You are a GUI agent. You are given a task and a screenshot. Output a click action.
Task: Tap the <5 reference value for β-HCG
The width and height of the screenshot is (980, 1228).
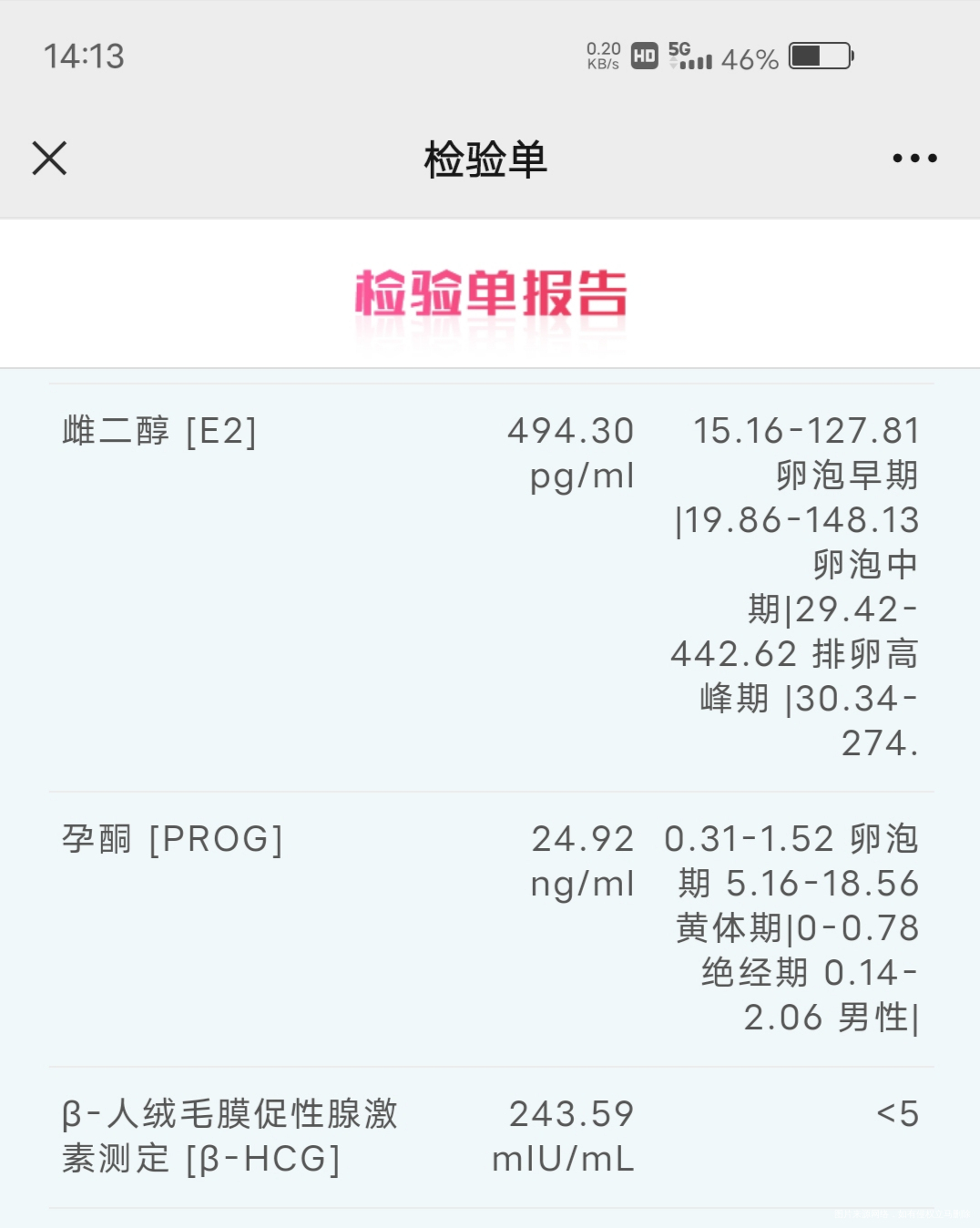pos(898,1113)
